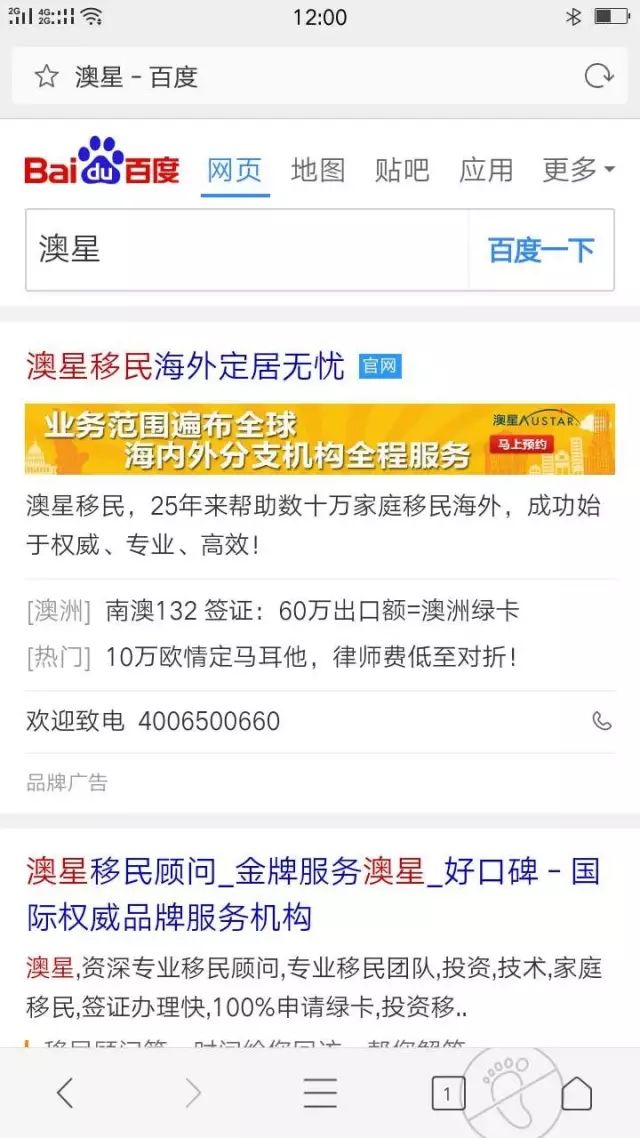Go to the browser home page
The width and height of the screenshot is (640, 1138).
(x=576, y=1093)
